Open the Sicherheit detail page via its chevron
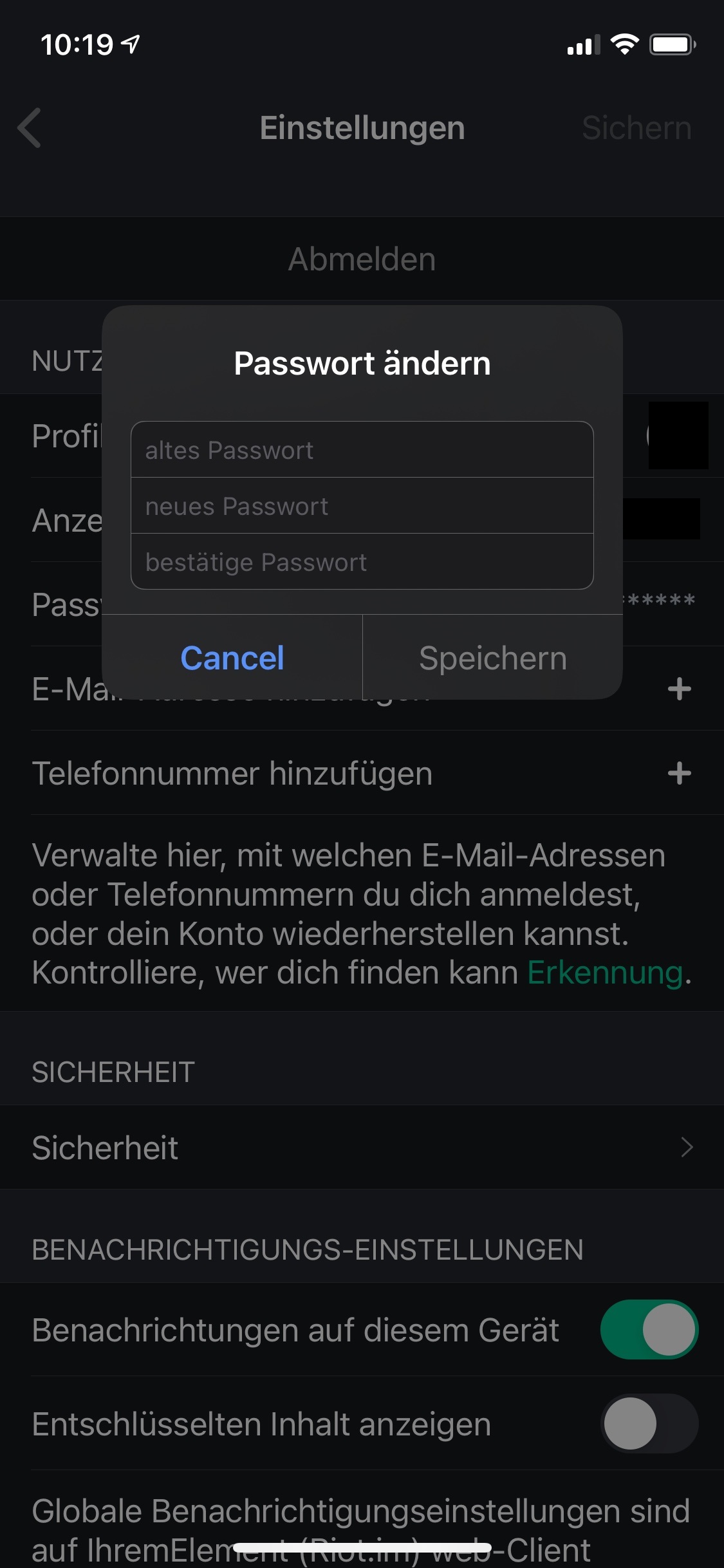This screenshot has height=1568, width=724. (685, 1147)
